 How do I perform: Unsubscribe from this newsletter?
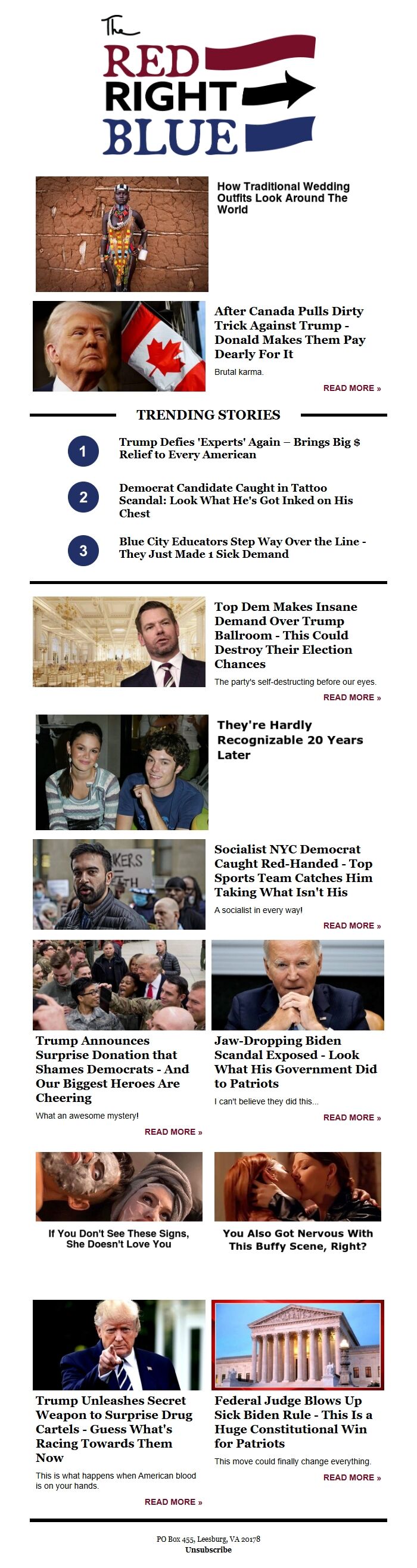[x=208, y=1550]
